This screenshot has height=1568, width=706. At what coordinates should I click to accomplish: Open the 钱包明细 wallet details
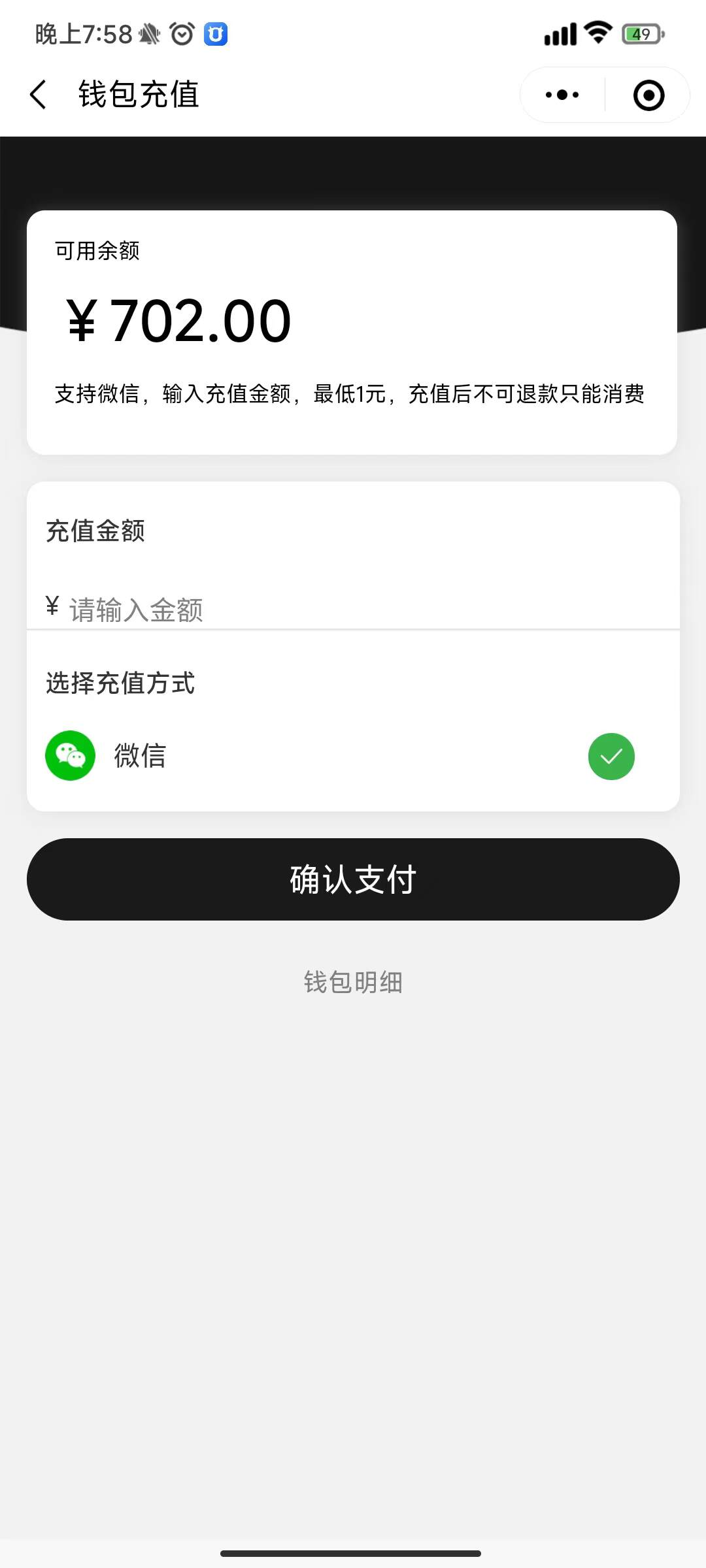point(353,982)
